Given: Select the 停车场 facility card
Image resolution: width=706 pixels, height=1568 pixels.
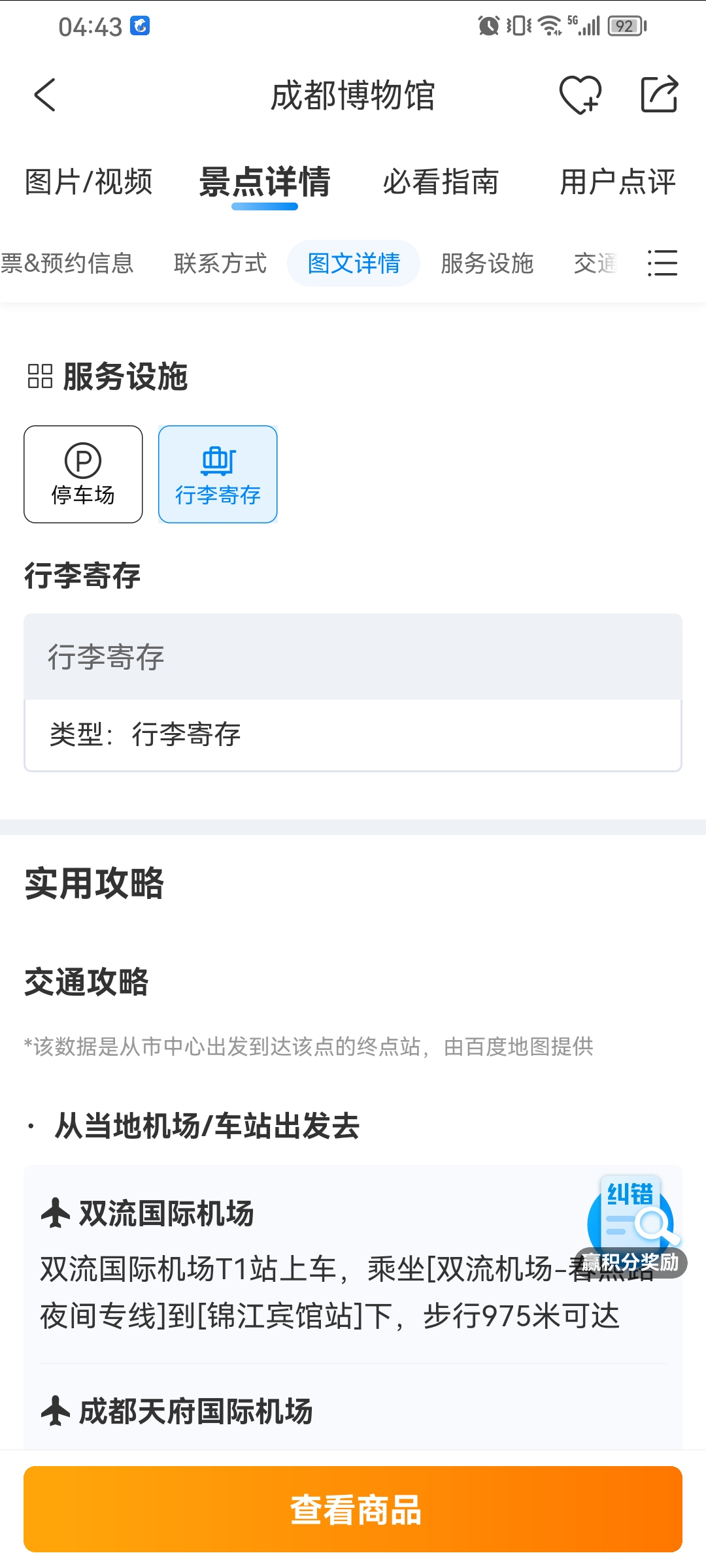Looking at the screenshot, I should [83, 474].
